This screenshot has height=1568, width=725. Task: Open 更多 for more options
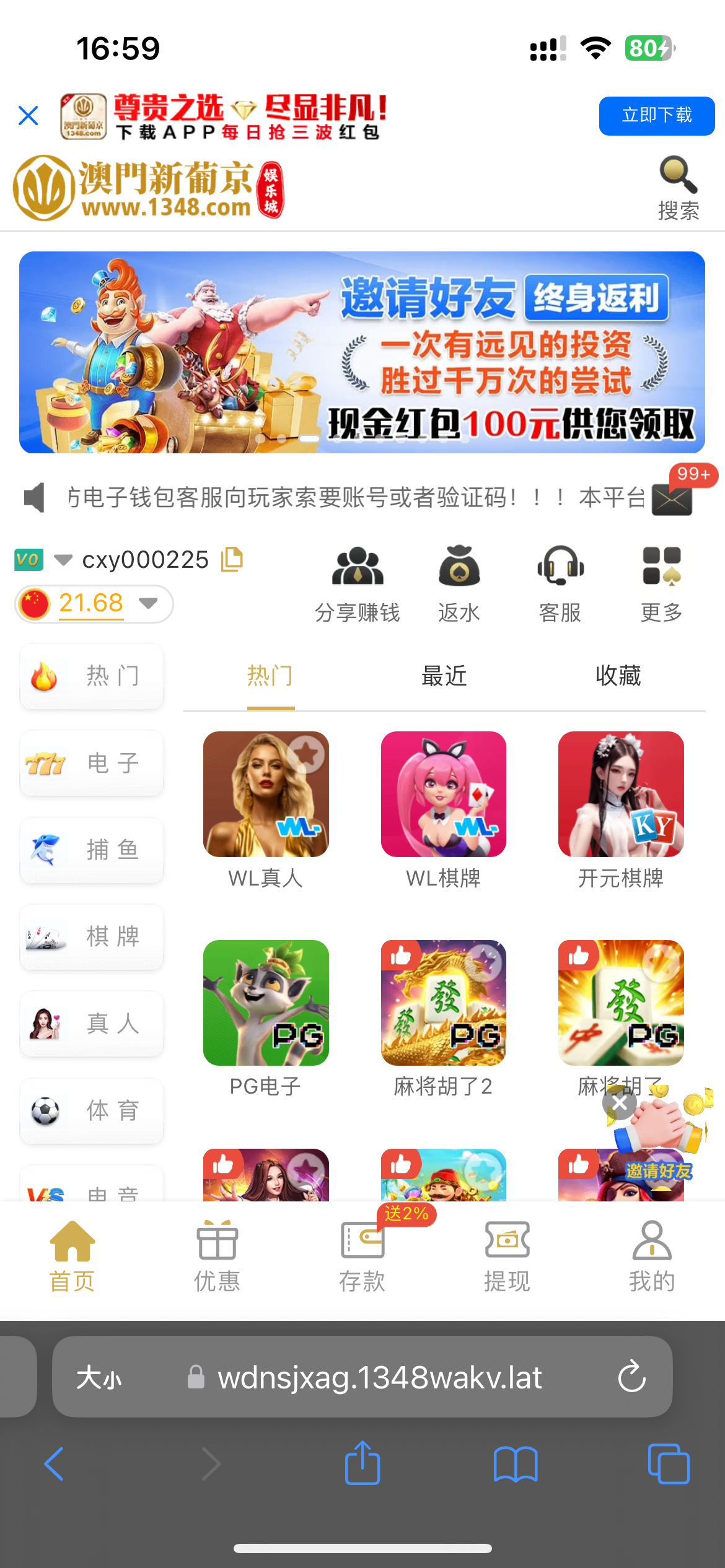[x=660, y=567]
